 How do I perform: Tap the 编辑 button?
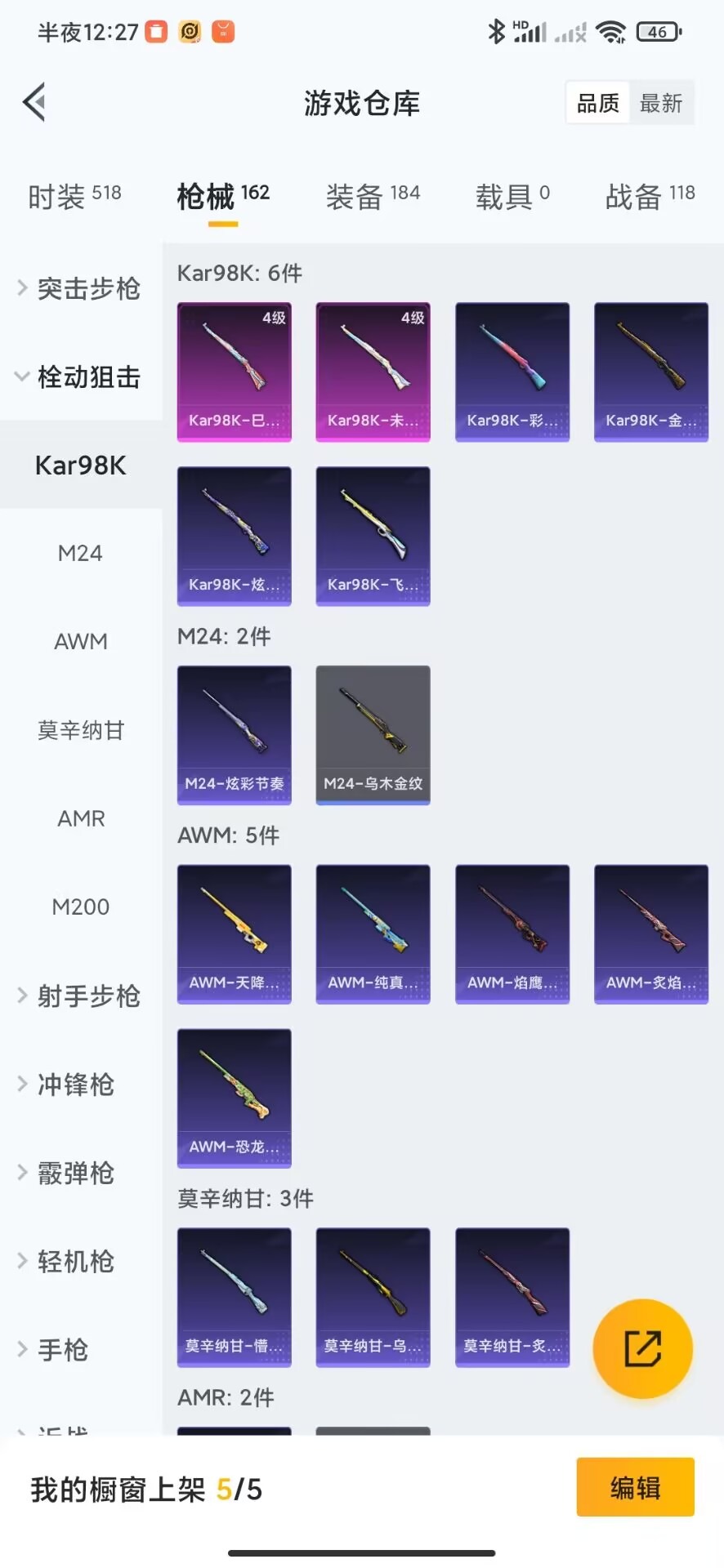tap(635, 1487)
